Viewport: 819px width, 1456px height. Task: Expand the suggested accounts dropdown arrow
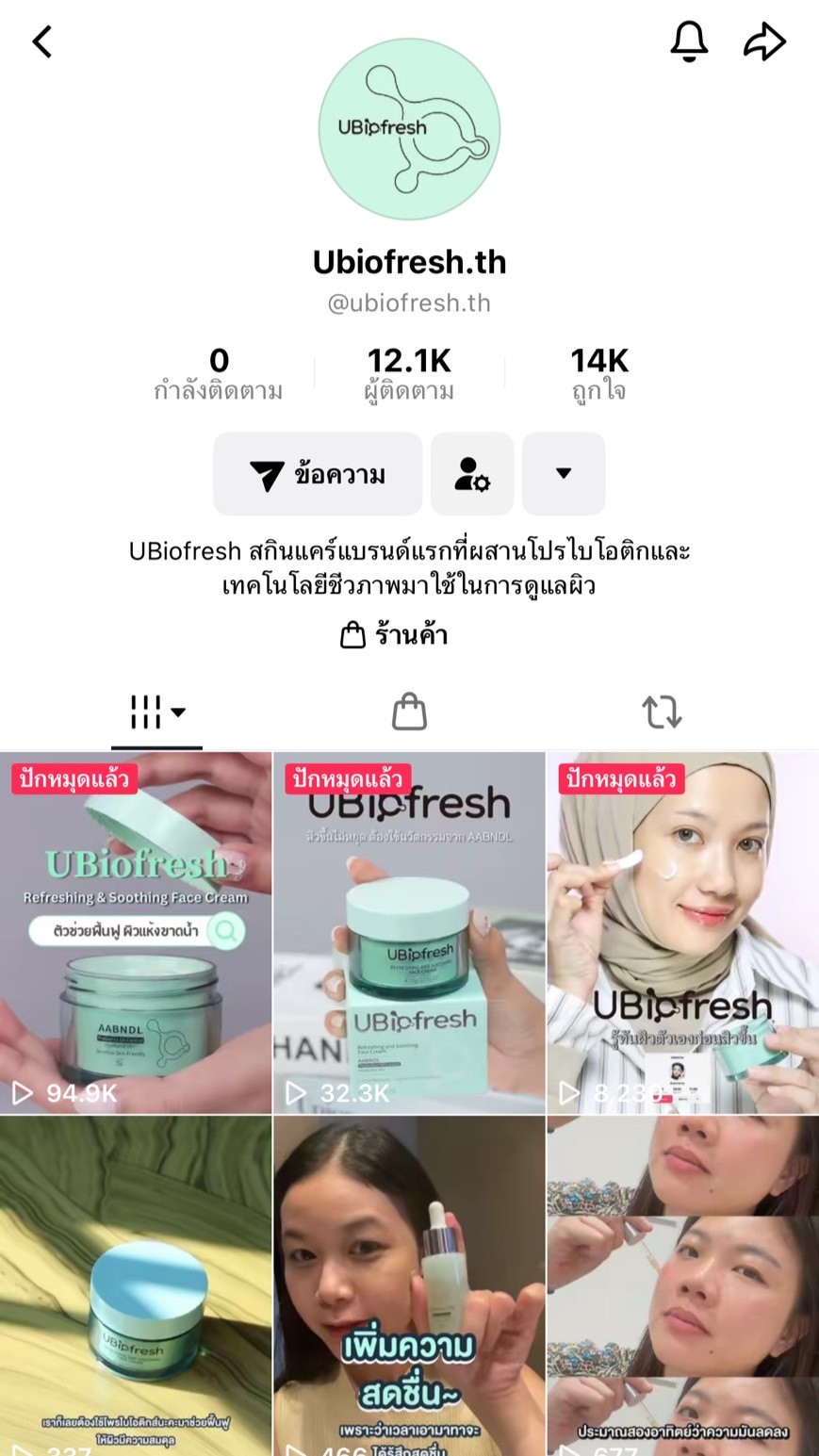(564, 474)
